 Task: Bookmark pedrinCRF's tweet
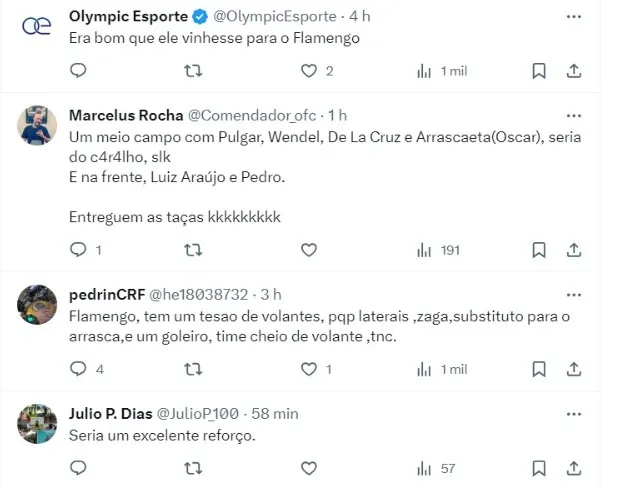(538, 369)
